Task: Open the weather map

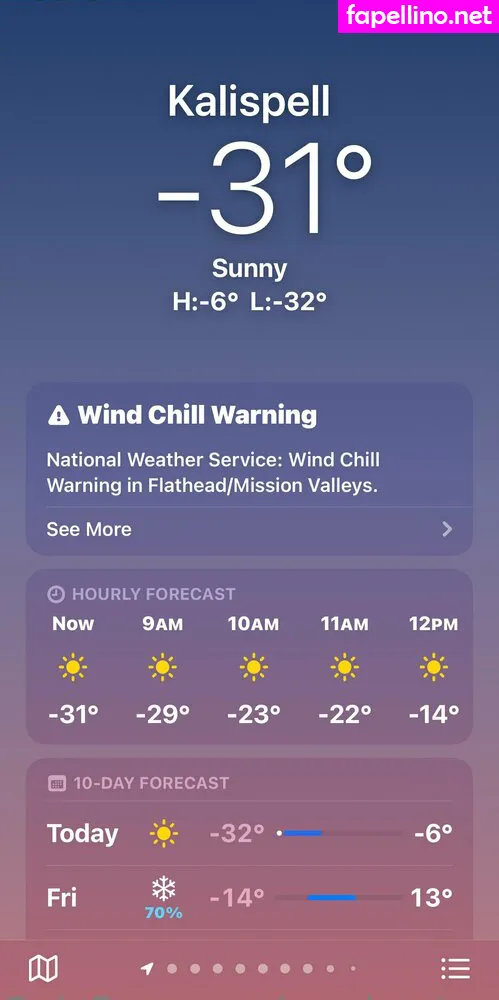Action: click(x=43, y=969)
